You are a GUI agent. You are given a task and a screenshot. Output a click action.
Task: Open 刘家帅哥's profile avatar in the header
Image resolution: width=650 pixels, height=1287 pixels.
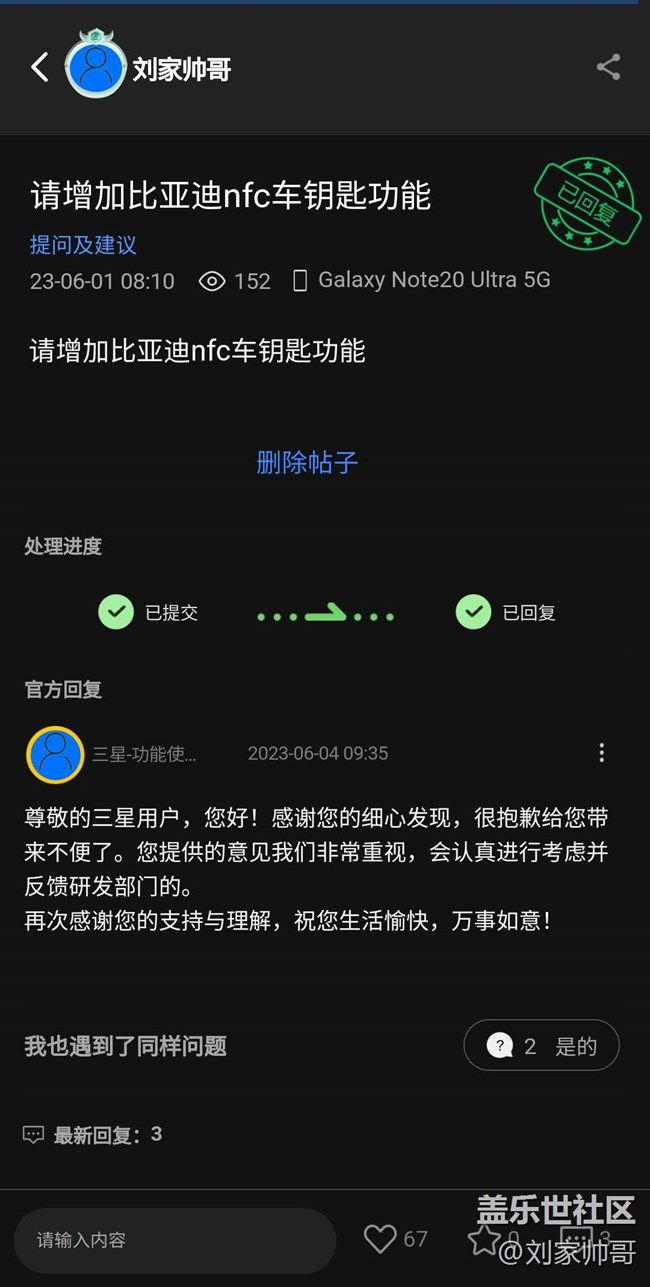pos(96,65)
